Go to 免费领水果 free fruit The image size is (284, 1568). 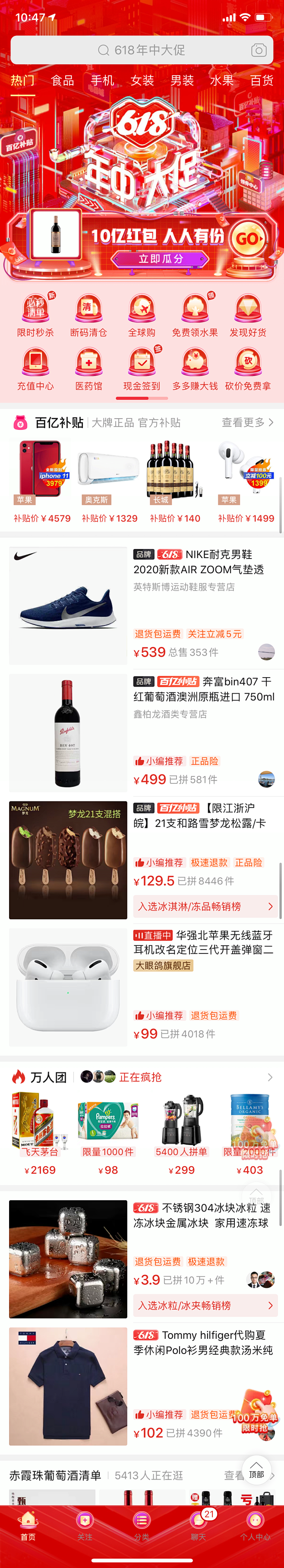(x=195, y=315)
